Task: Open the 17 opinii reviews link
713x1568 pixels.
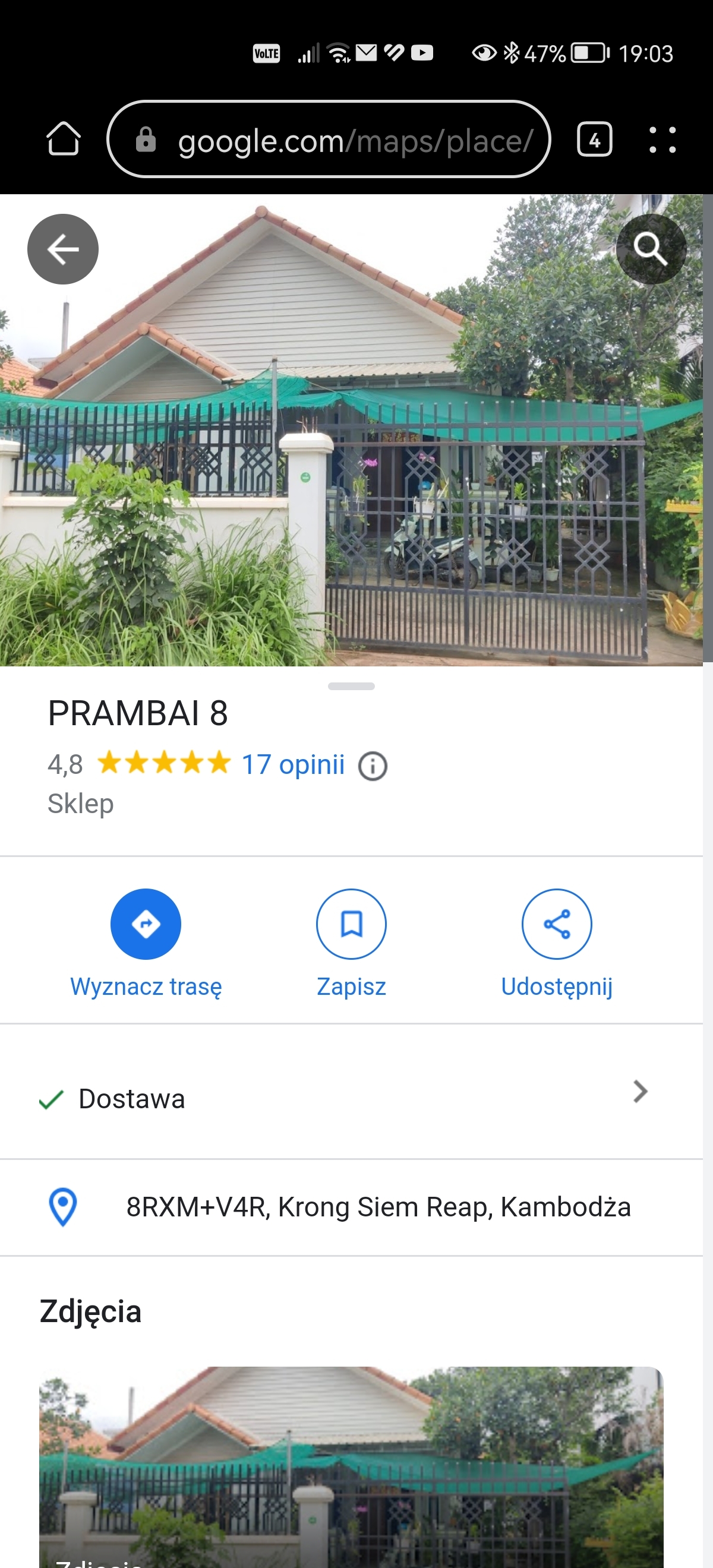Action: point(293,764)
